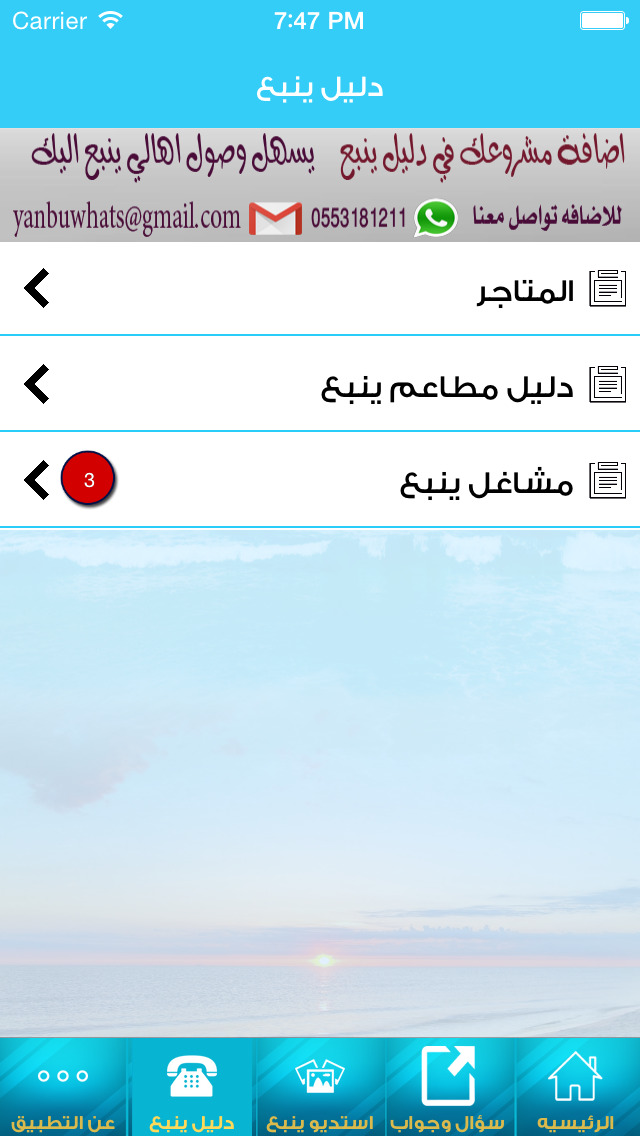Switch to the استديو ينبع tab

(320, 1087)
